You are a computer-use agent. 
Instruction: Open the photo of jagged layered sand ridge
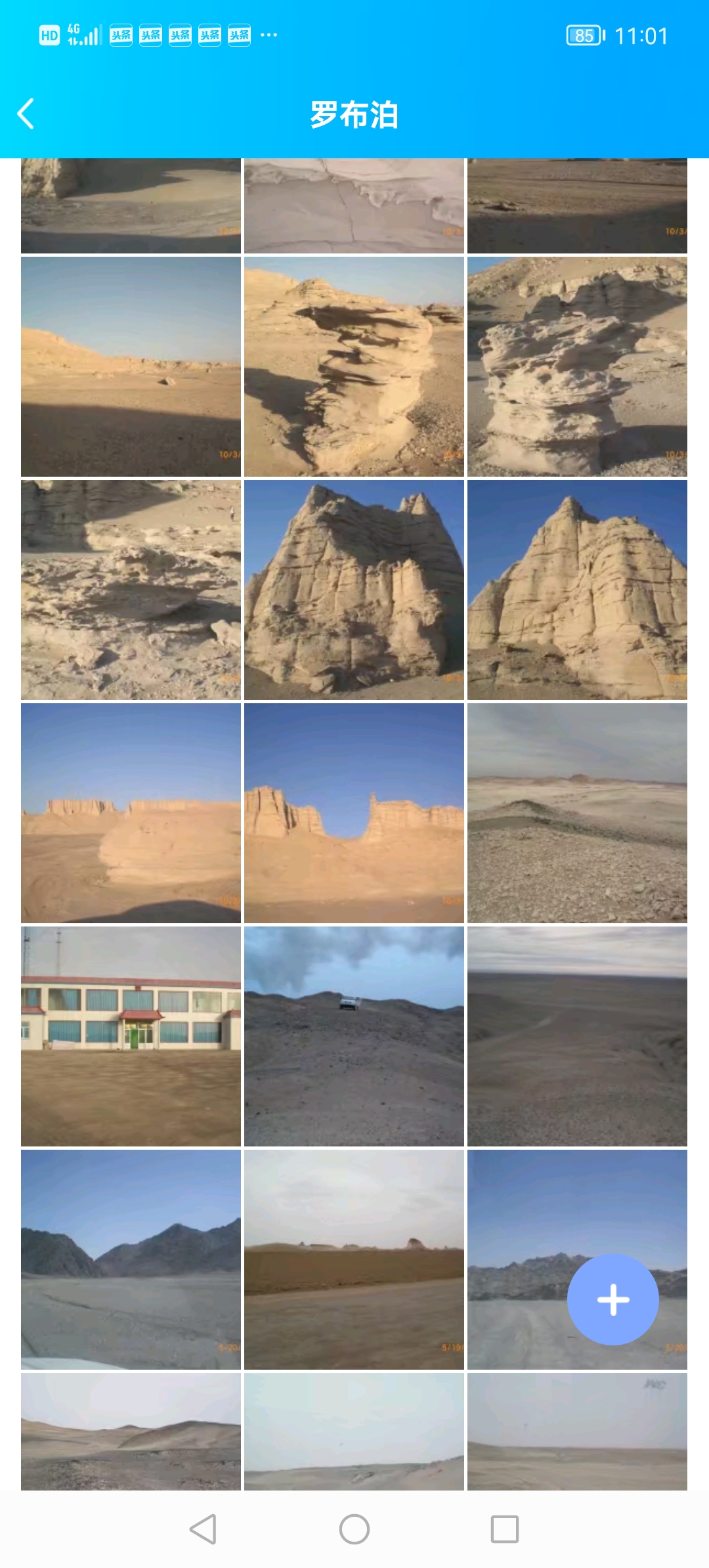[x=354, y=366]
